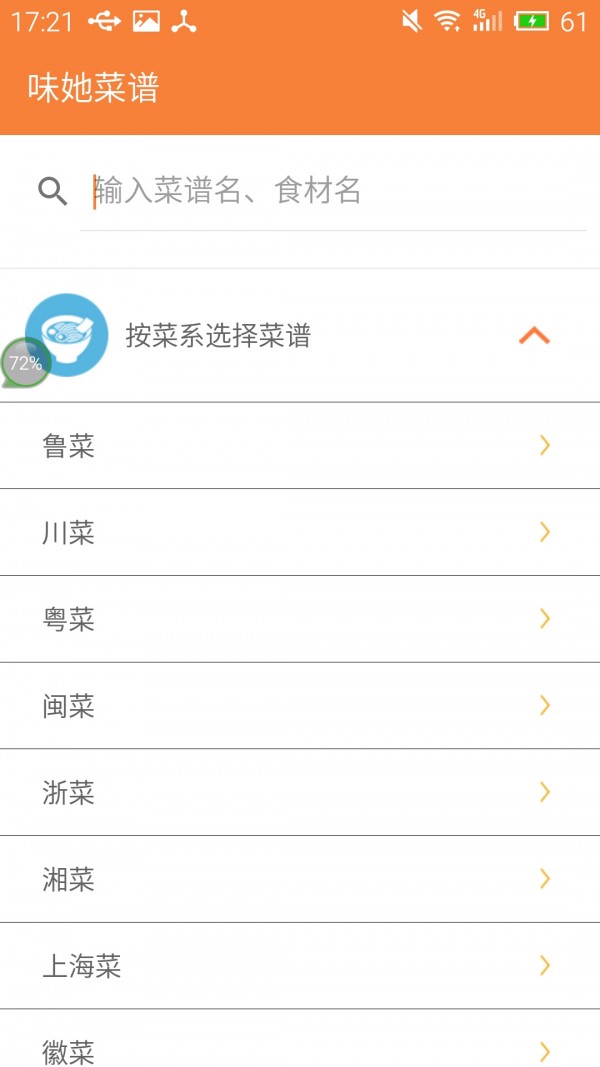
Task: Tap the floating 72% bubble
Action: [24, 363]
